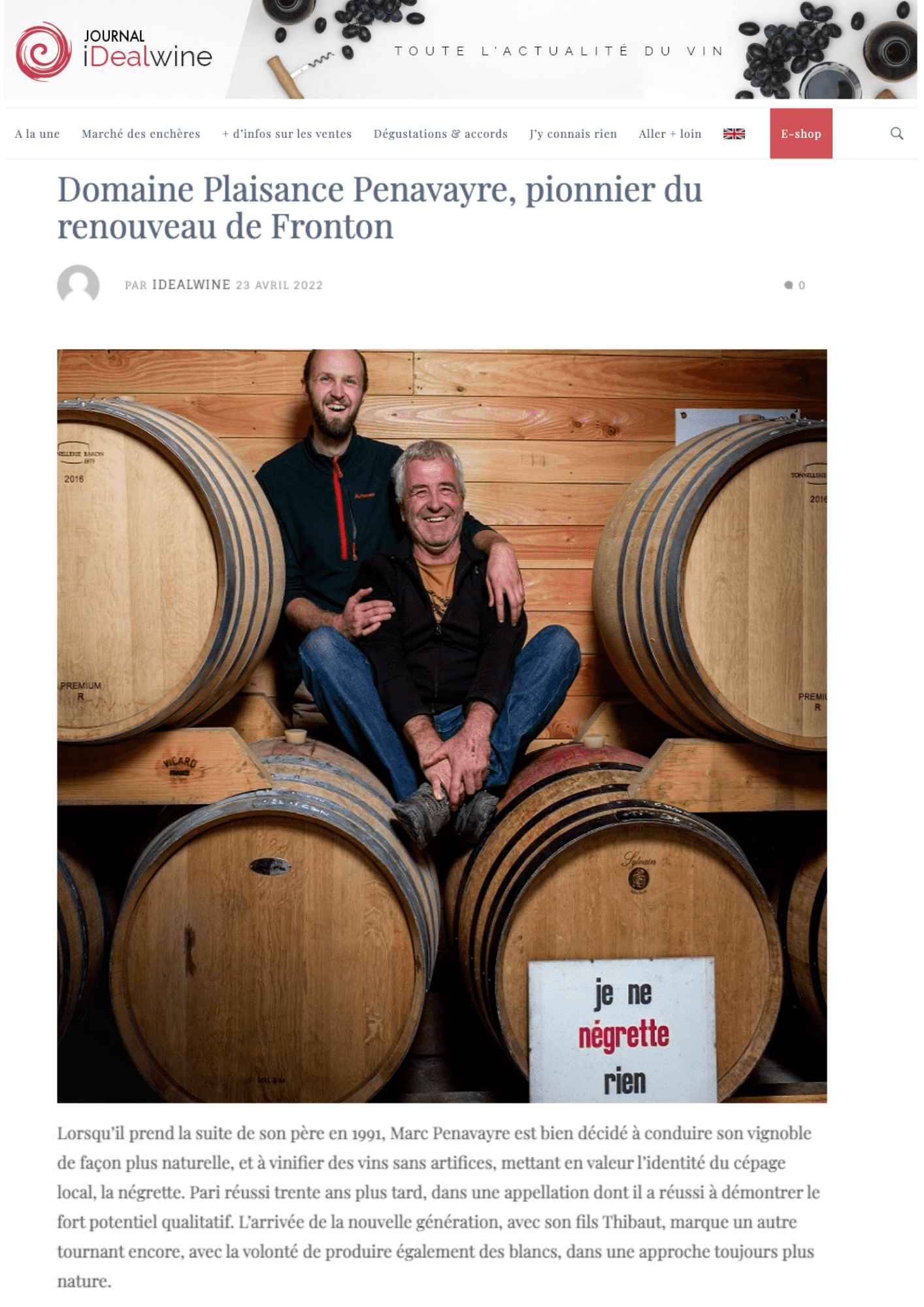The image size is (924, 1307).
Task: Switch to English with the UK flag
Action: 734,134
